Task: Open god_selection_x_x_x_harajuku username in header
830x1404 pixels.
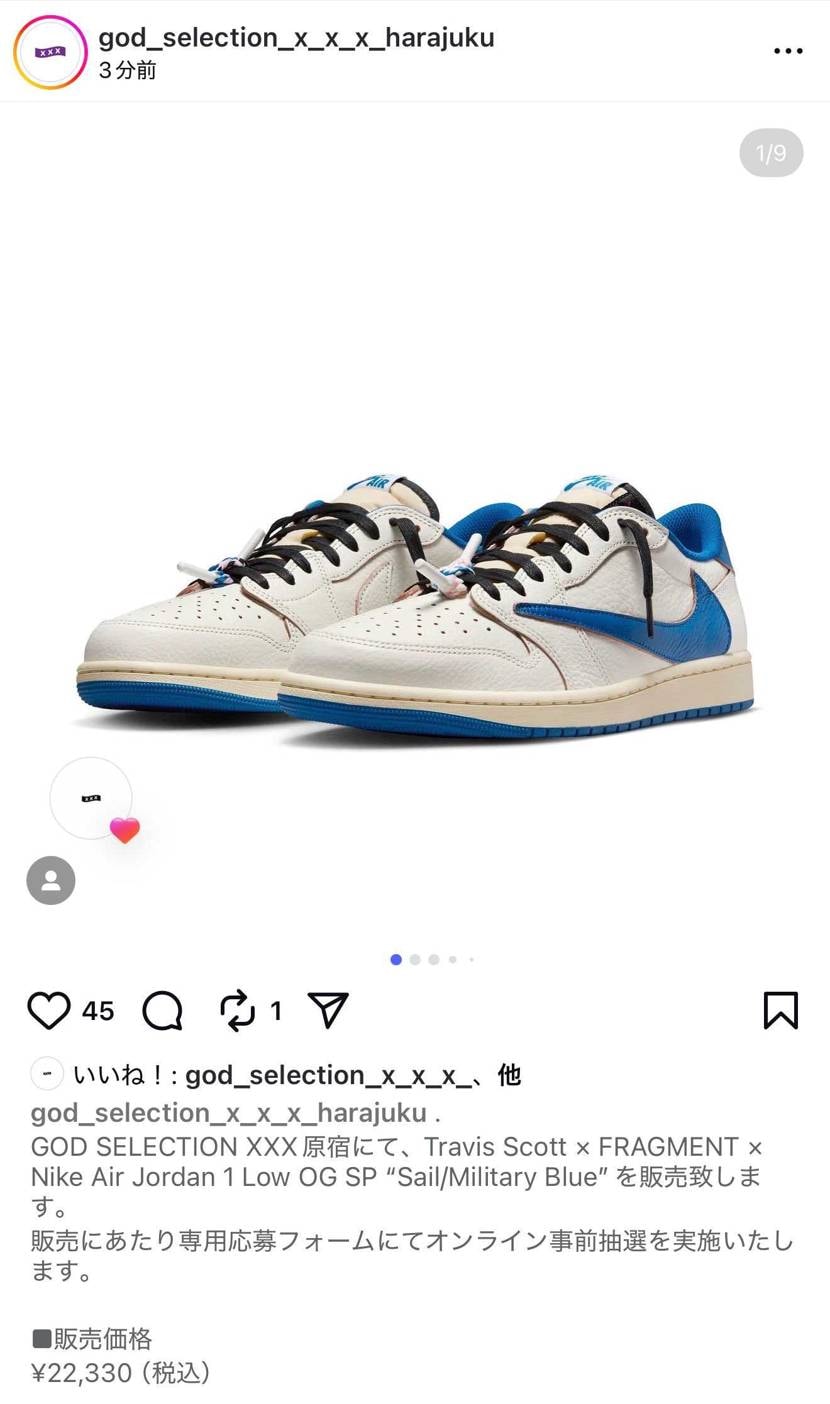Action: 296,38
